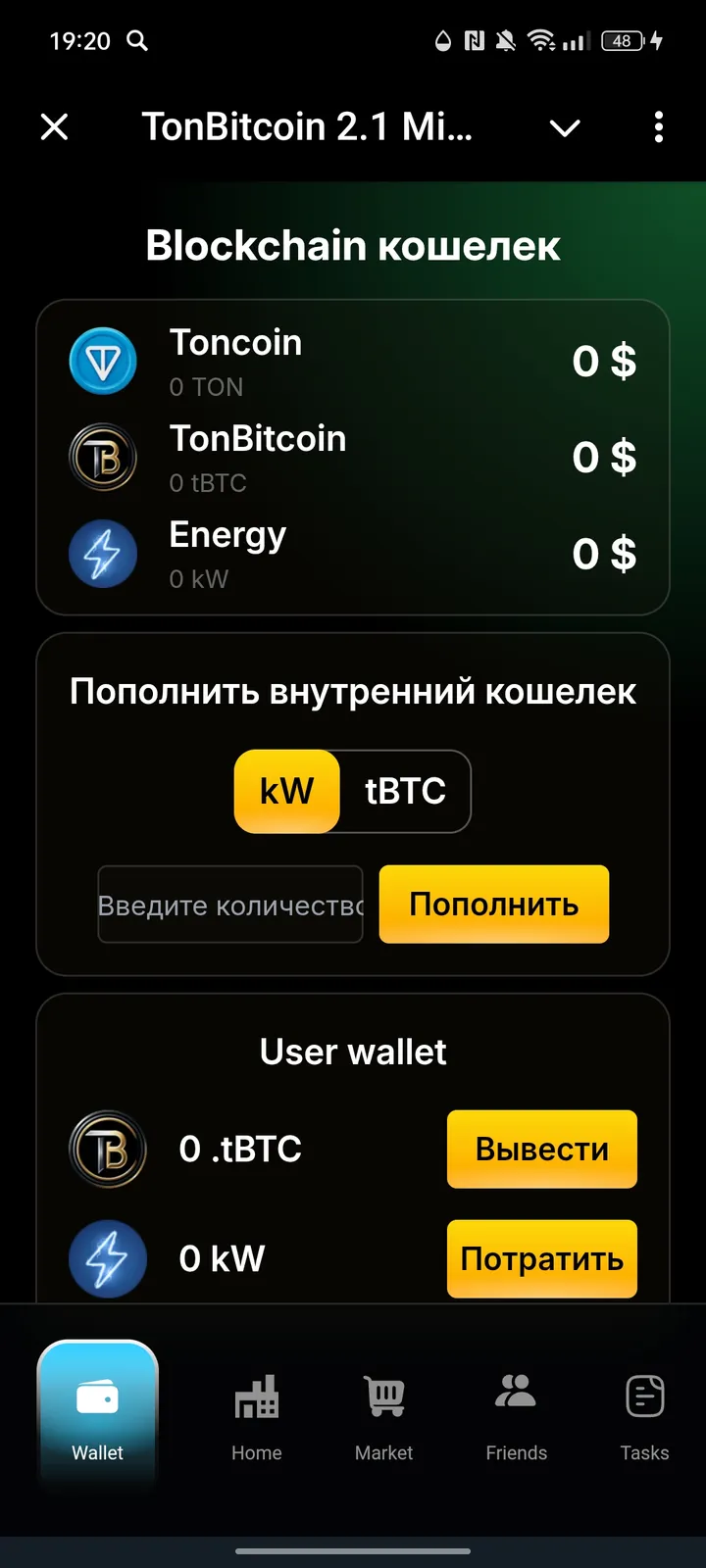Tap the bottom navigation handle bar
The height and width of the screenshot is (1568, 706).
(x=353, y=1552)
